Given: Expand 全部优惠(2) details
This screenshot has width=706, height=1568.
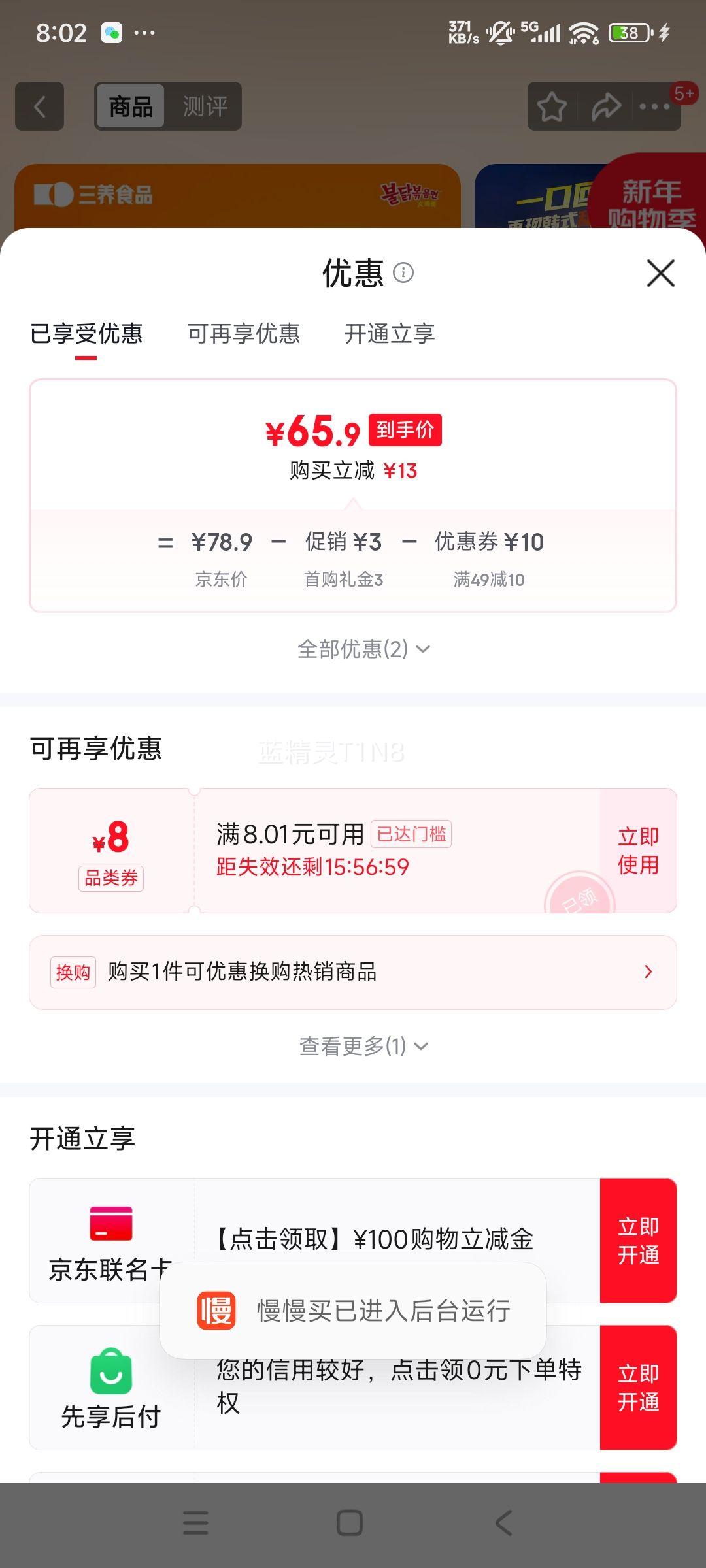Looking at the screenshot, I should click(363, 648).
